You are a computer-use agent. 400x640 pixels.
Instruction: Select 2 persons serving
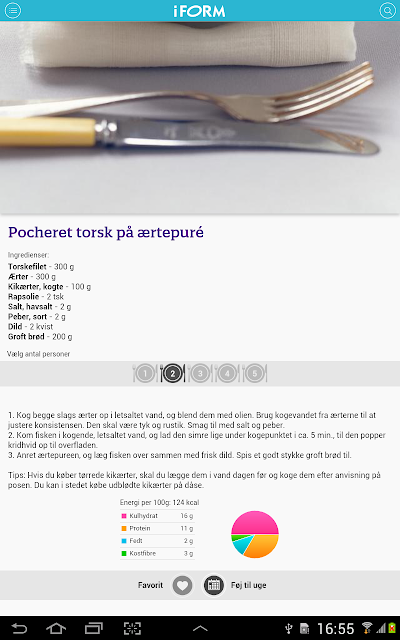click(x=173, y=373)
